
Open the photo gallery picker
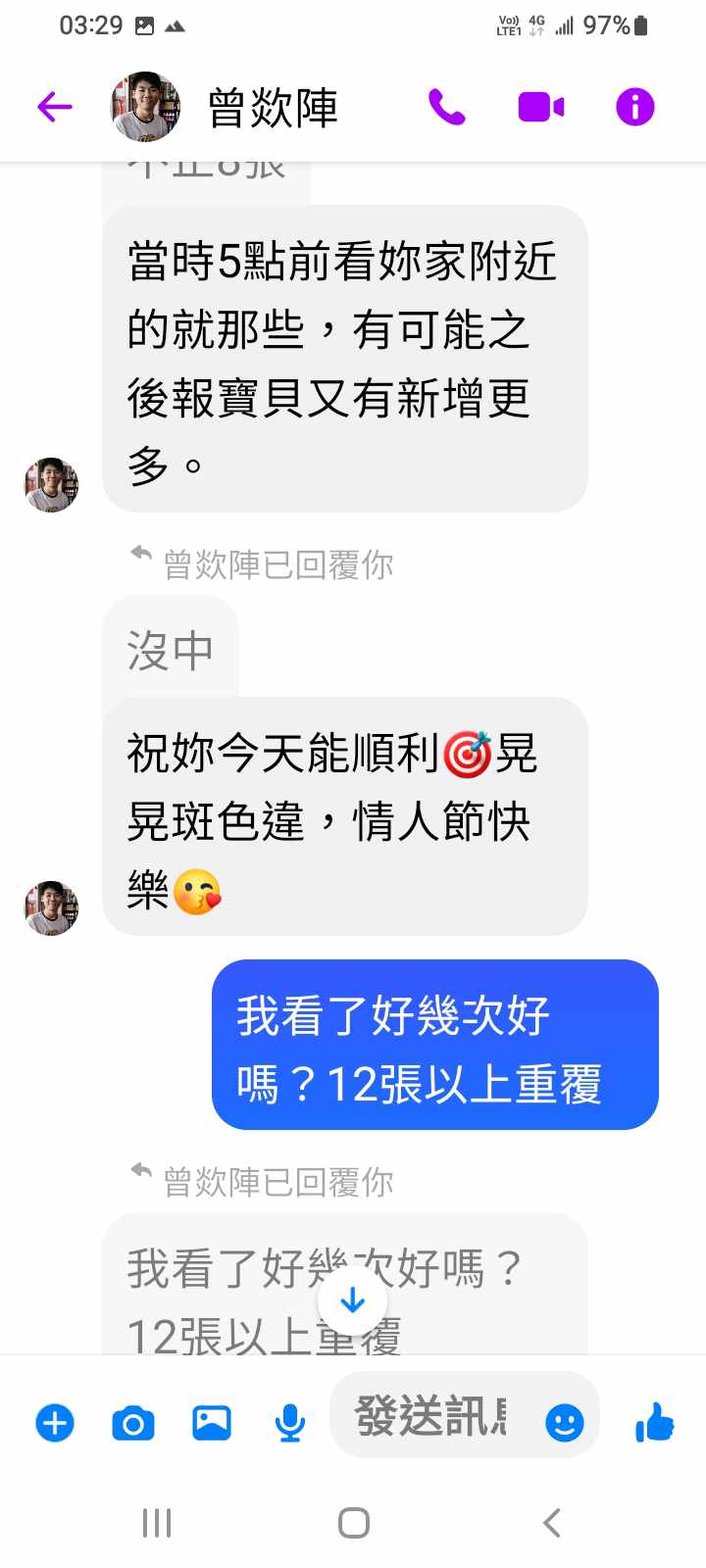(x=212, y=1423)
